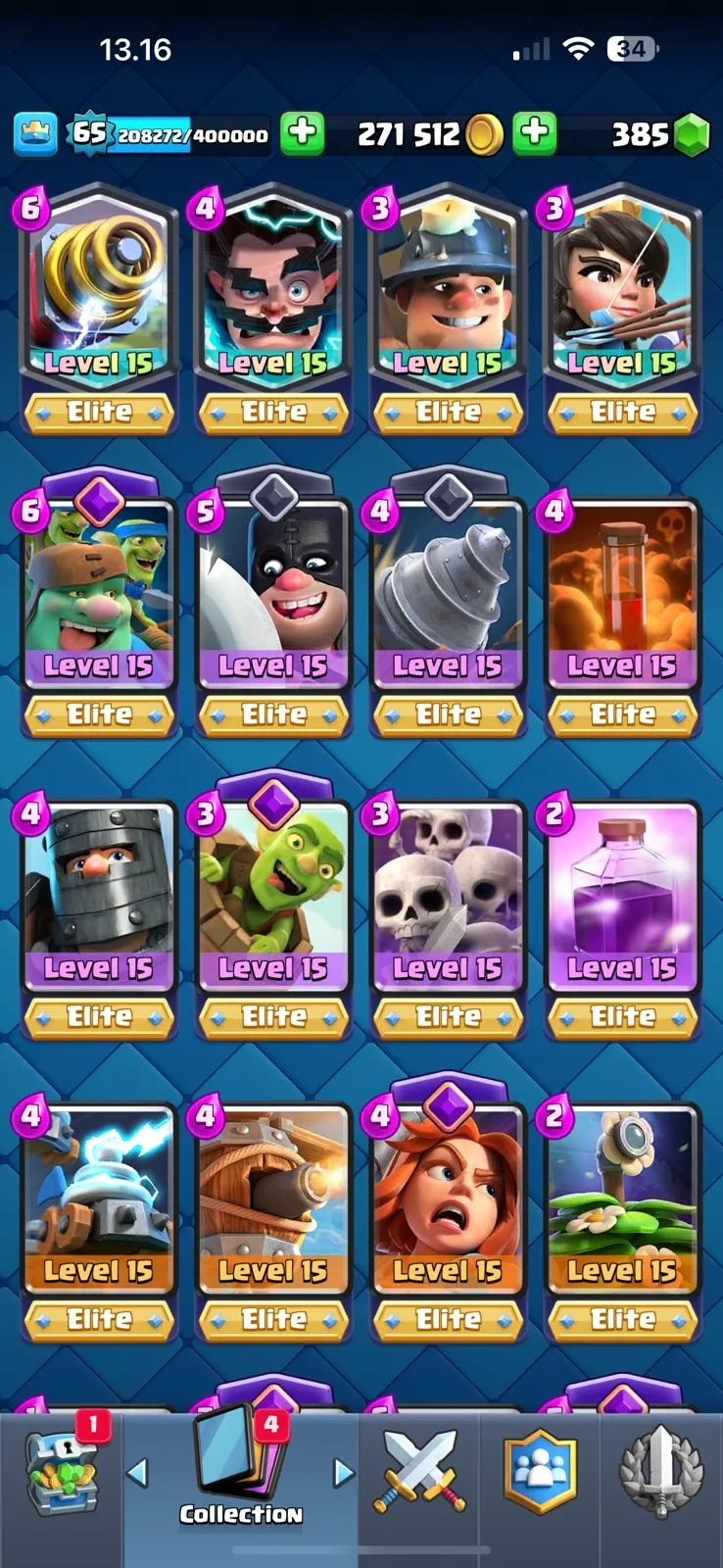Screen dimensions: 723x1568
Task: Tap the Mirror spell card
Action: pos(622,900)
